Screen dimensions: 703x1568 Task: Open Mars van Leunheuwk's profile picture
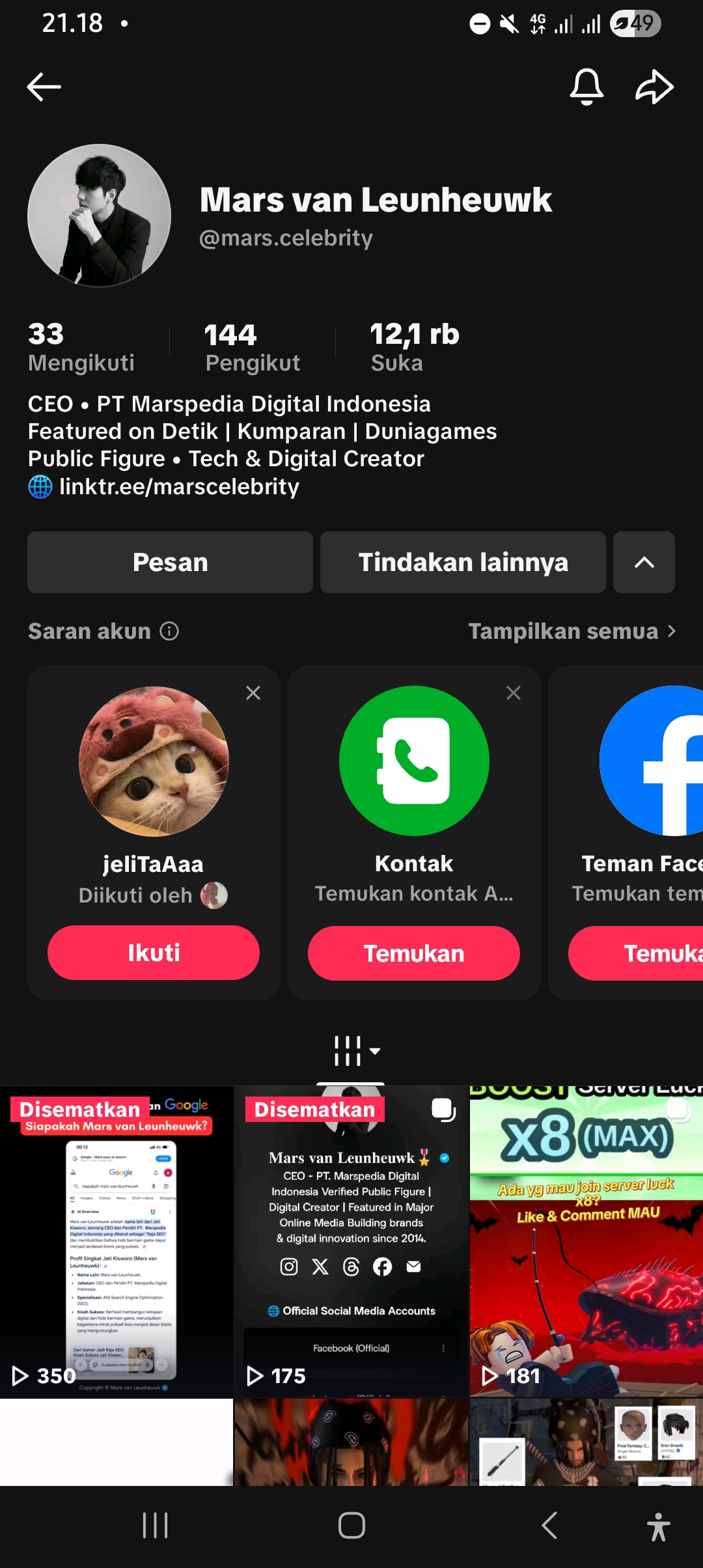point(99,216)
